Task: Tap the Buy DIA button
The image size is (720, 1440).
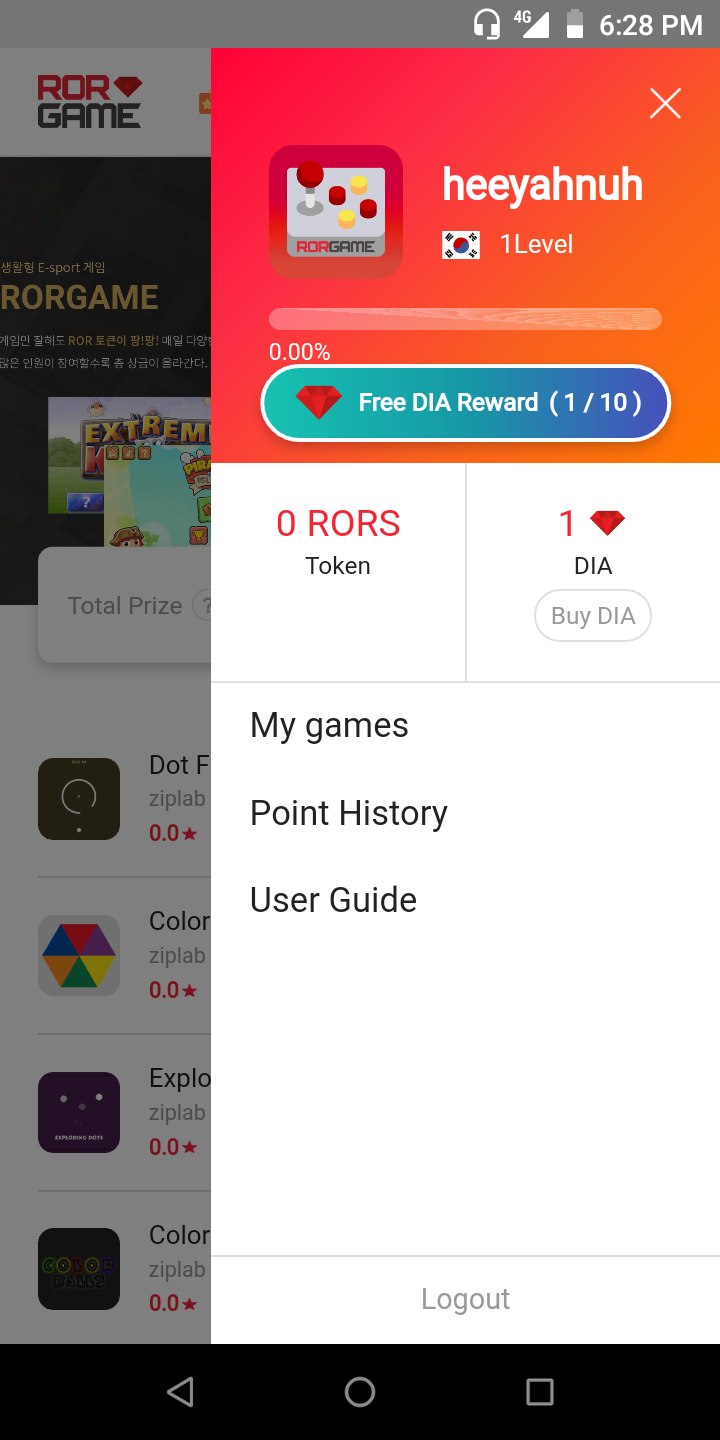Action: (593, 615)
